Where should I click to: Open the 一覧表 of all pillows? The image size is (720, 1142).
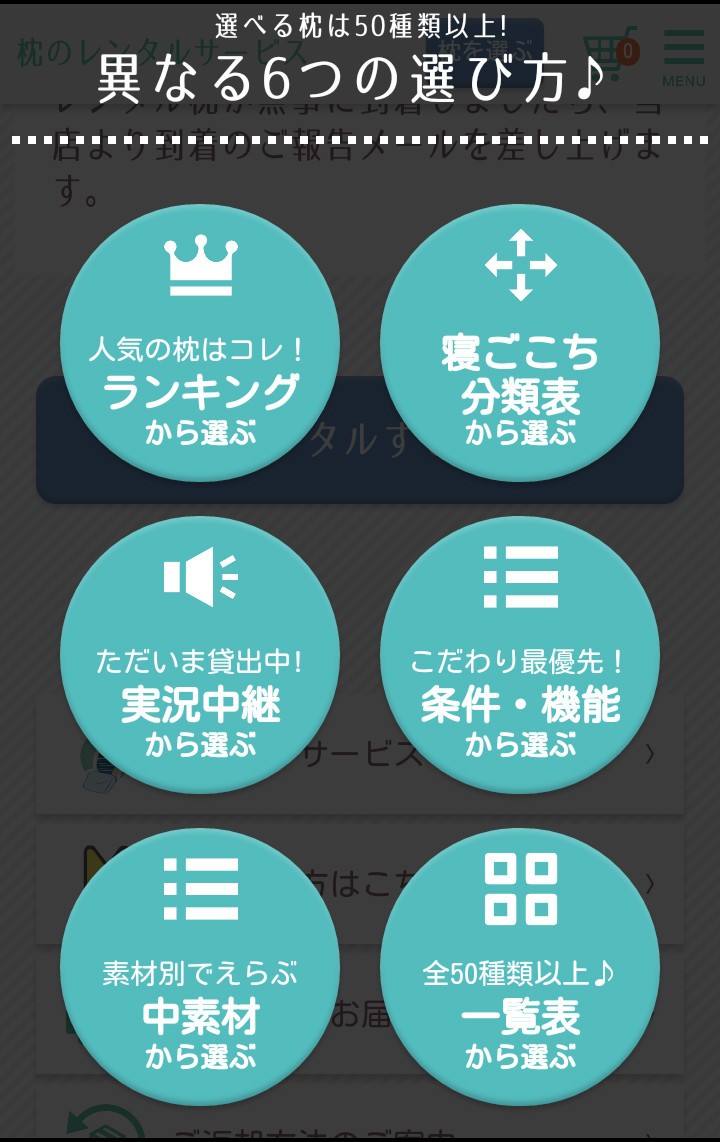tap(520, 967)
